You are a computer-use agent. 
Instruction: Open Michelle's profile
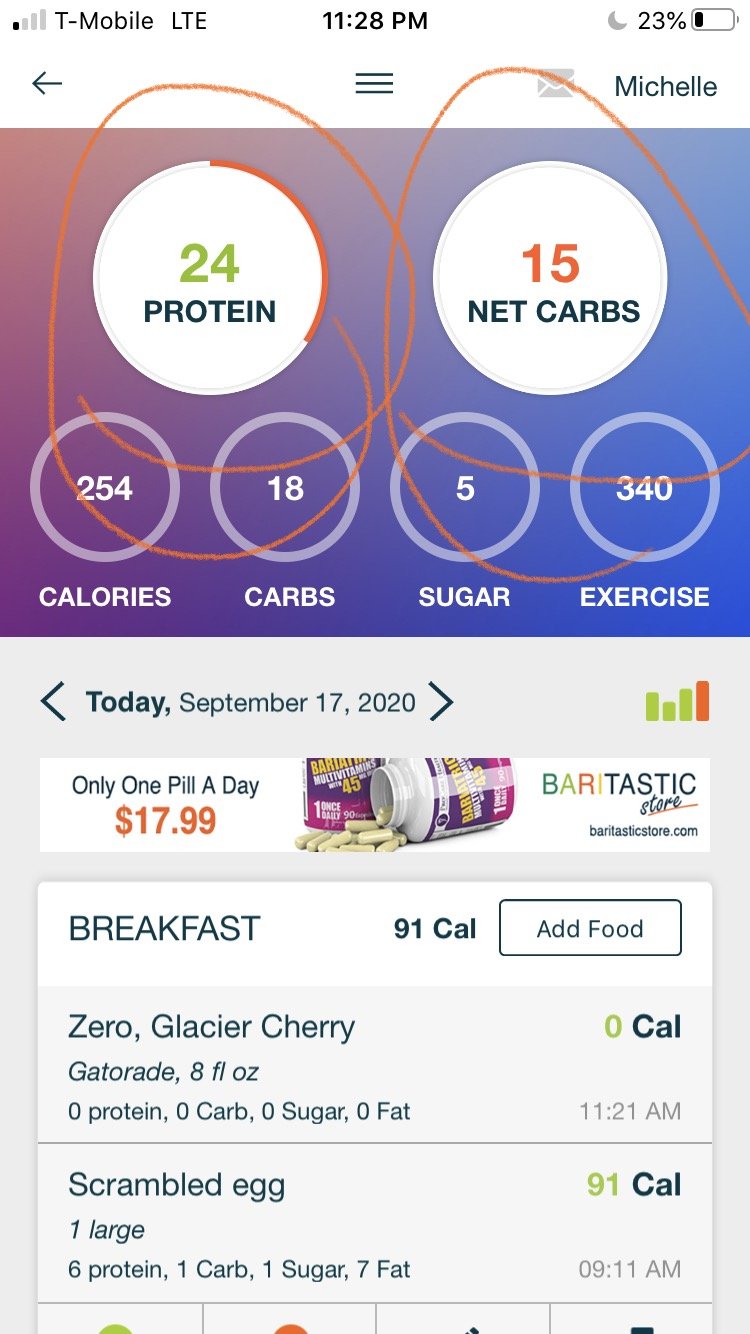click(x=665, y=86)
